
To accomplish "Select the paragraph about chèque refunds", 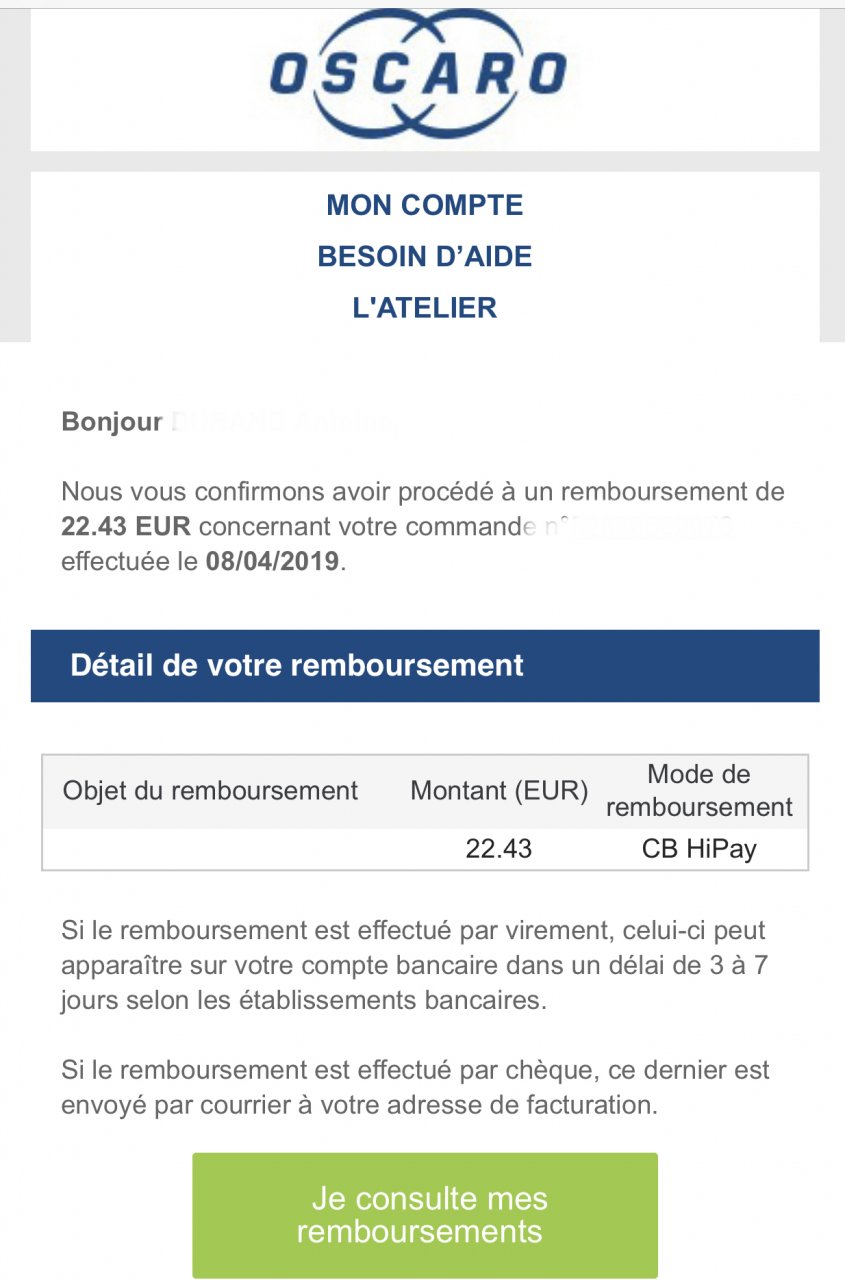I will click(x=420, y=1087).
